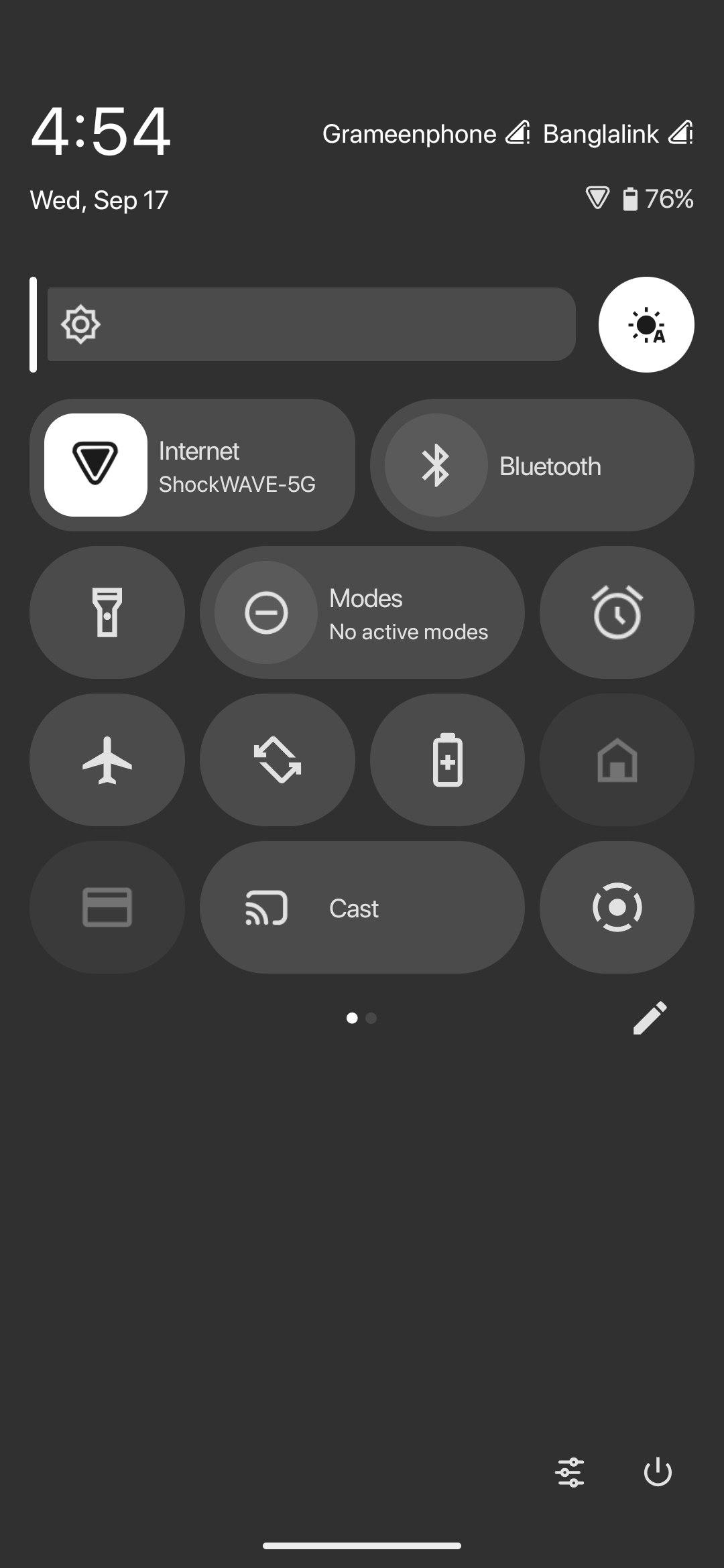Image resolution: width=724 pixels, height=1568 pixels.
Task: Toggle auto-rotate screen
Action: coord(278,760)
